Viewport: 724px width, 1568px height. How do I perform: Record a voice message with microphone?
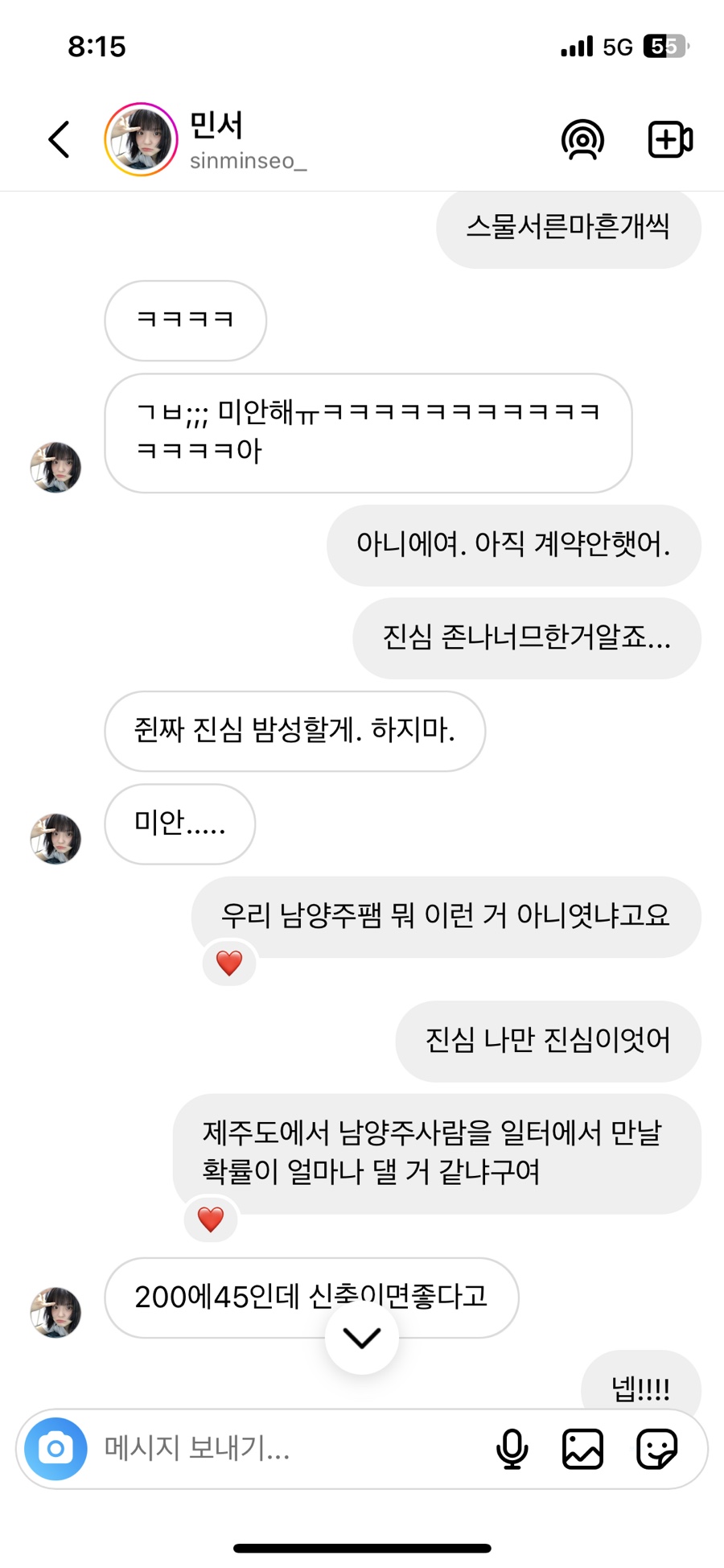512,1449
